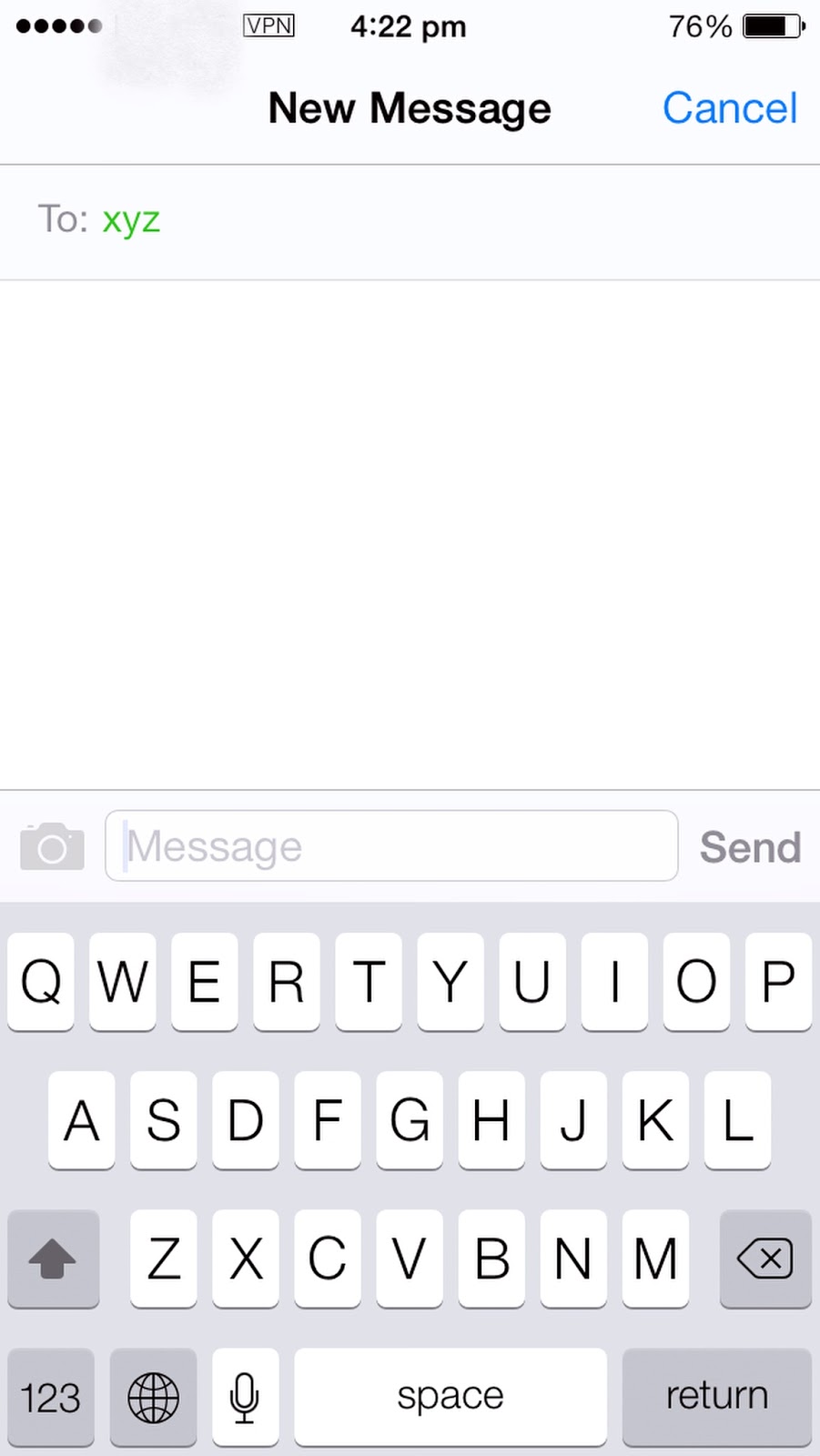Cancel the new message
820x1456 pixels.
tap(729, 108)
